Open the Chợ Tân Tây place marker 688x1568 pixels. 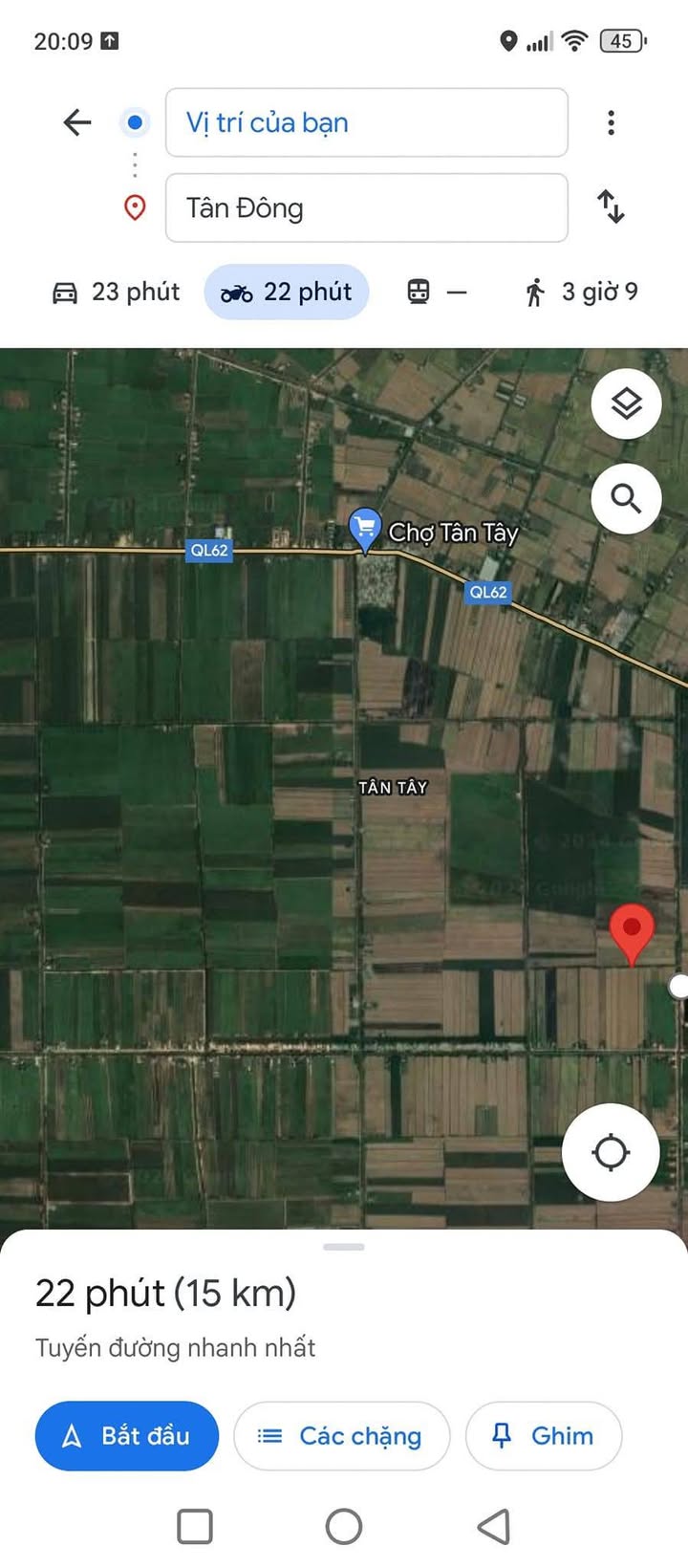coord(365,528)
